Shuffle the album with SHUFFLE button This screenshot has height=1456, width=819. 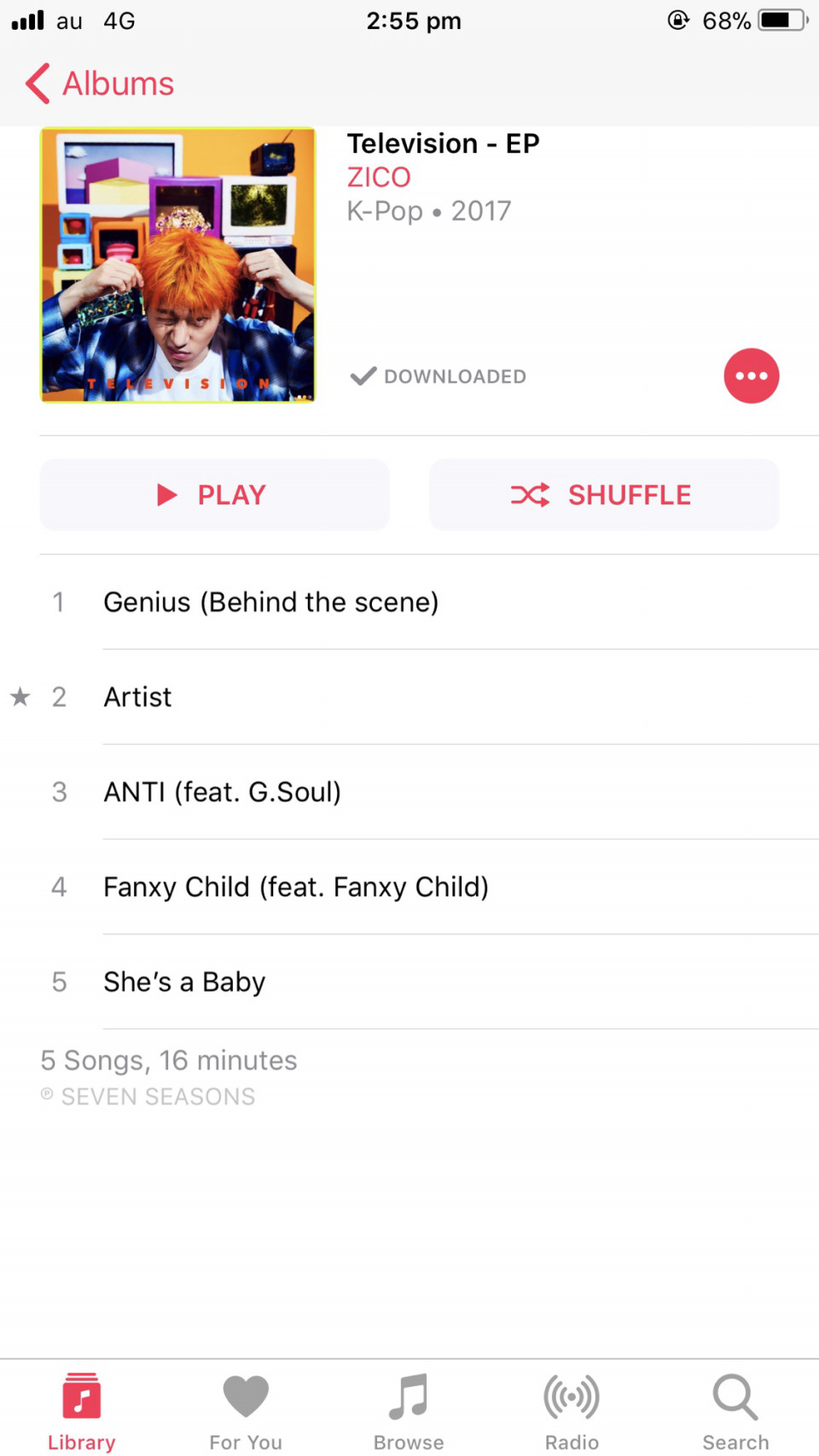(x=604, y=495)
